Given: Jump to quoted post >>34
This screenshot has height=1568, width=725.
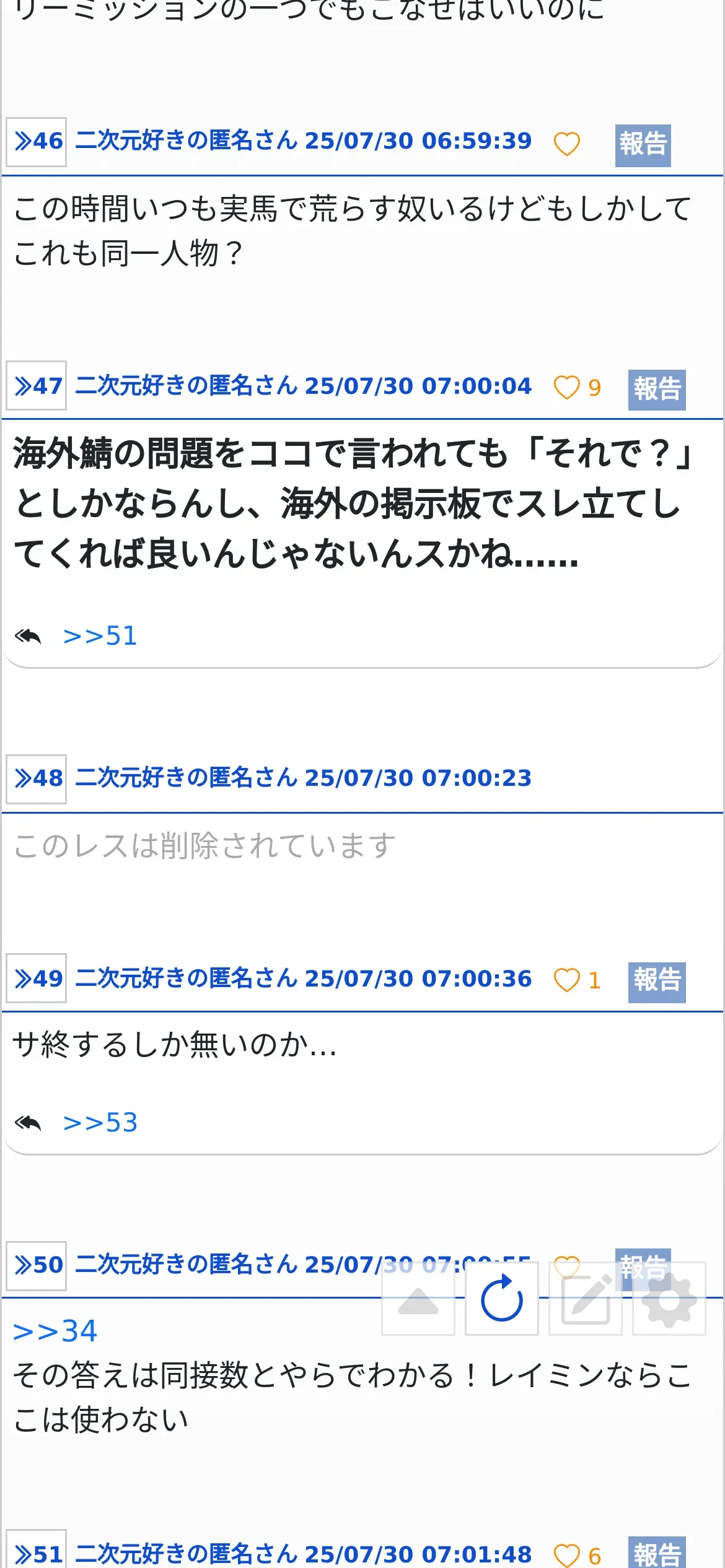Looking at the screenshot, I should [x=55, y=1331].
